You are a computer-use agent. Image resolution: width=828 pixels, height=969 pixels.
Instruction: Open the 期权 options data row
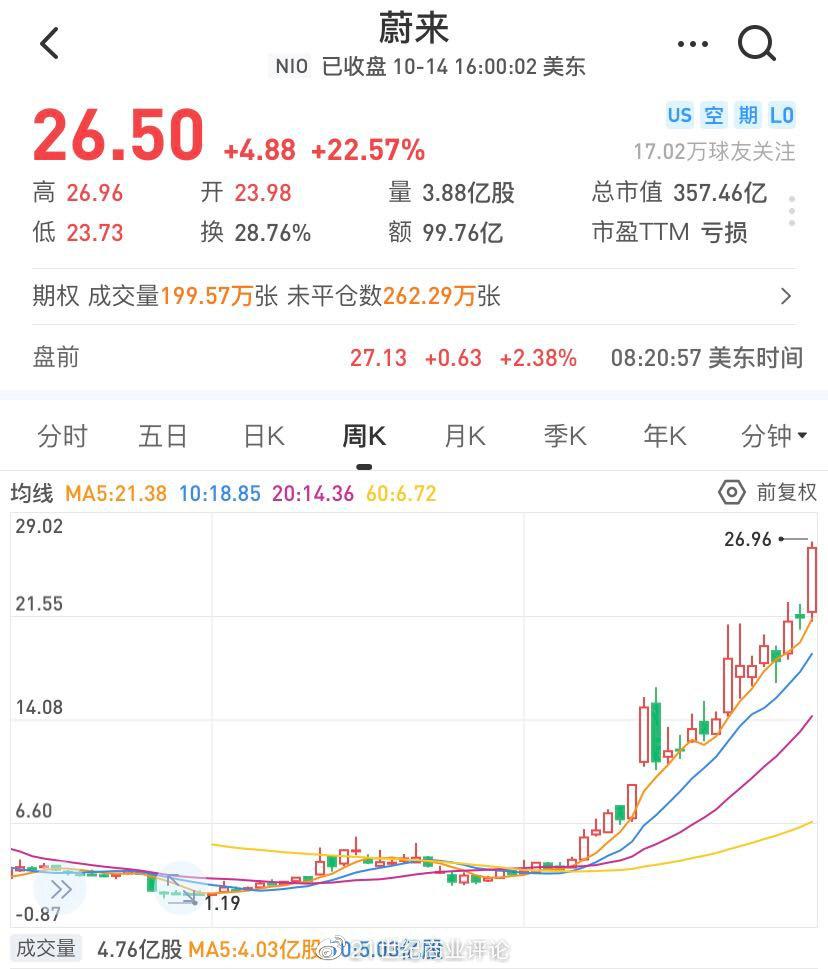pos(413,296)
